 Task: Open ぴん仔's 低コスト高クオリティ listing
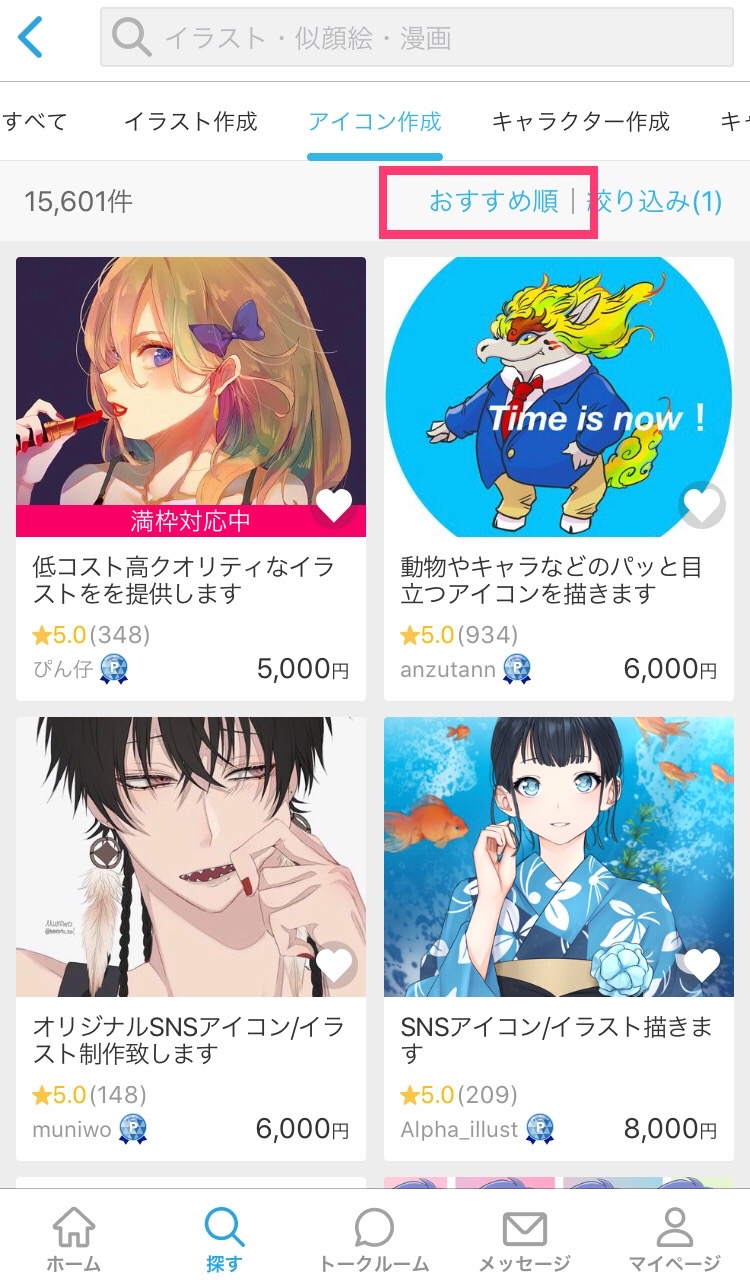191,479
